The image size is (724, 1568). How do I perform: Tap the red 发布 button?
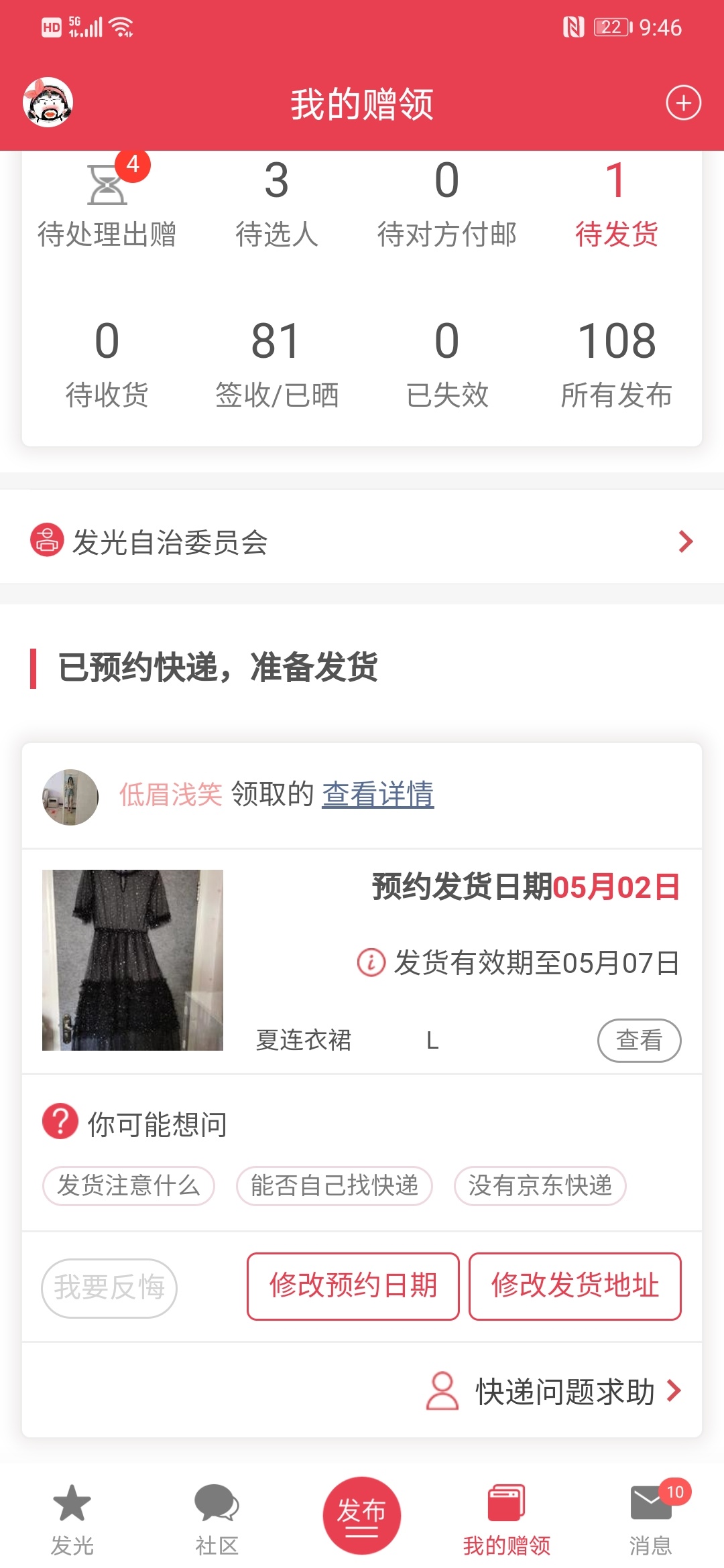[x=361, y=1514]
